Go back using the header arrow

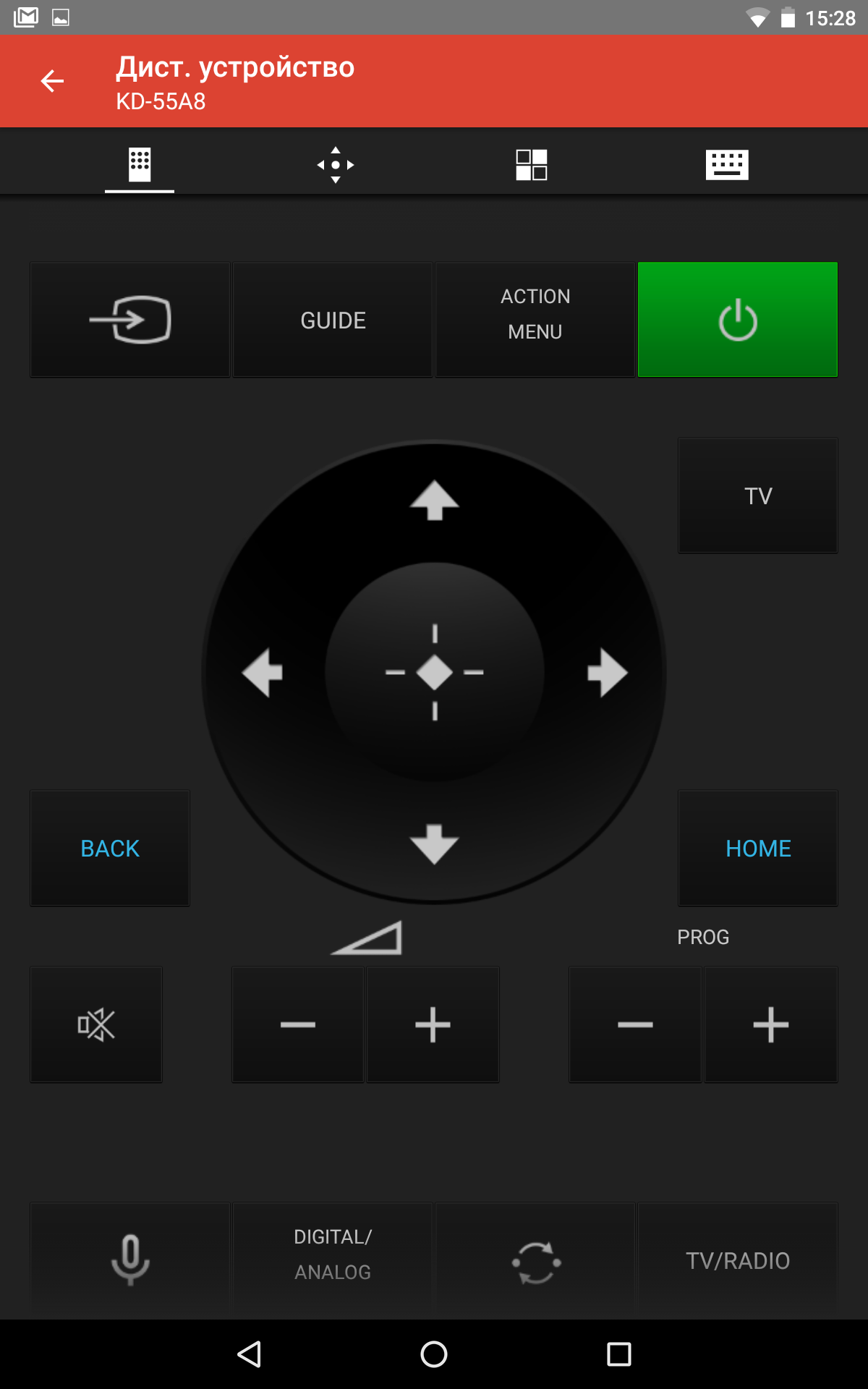[x=52, y=81]
